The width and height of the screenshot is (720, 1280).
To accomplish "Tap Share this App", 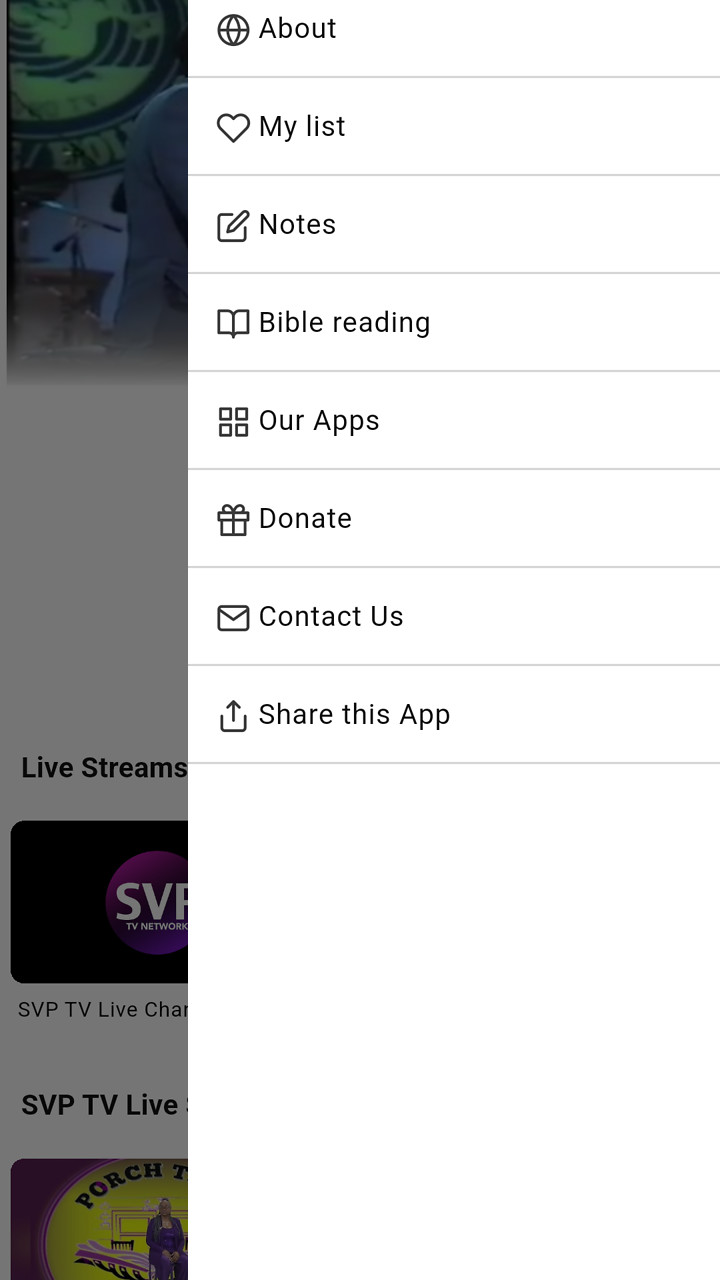I will tap(354, 715).
